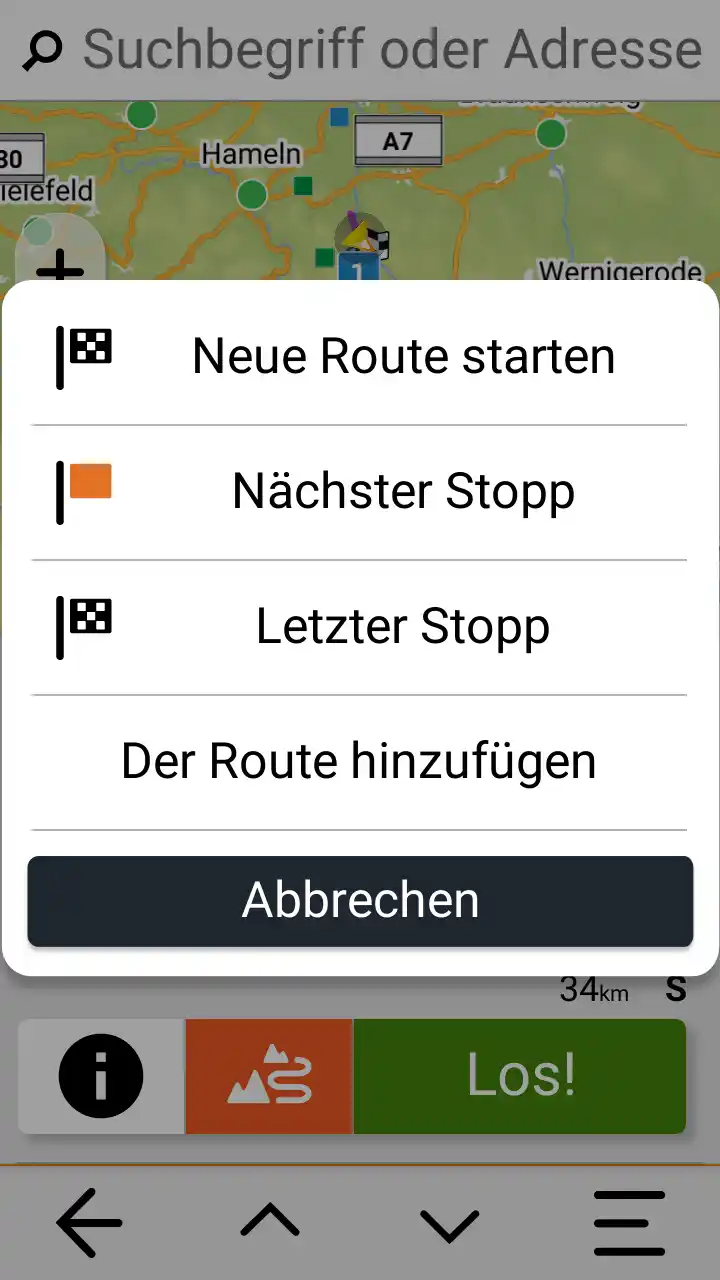
Task: Tap the up chevron in bottom bar
Action: 270,1222
